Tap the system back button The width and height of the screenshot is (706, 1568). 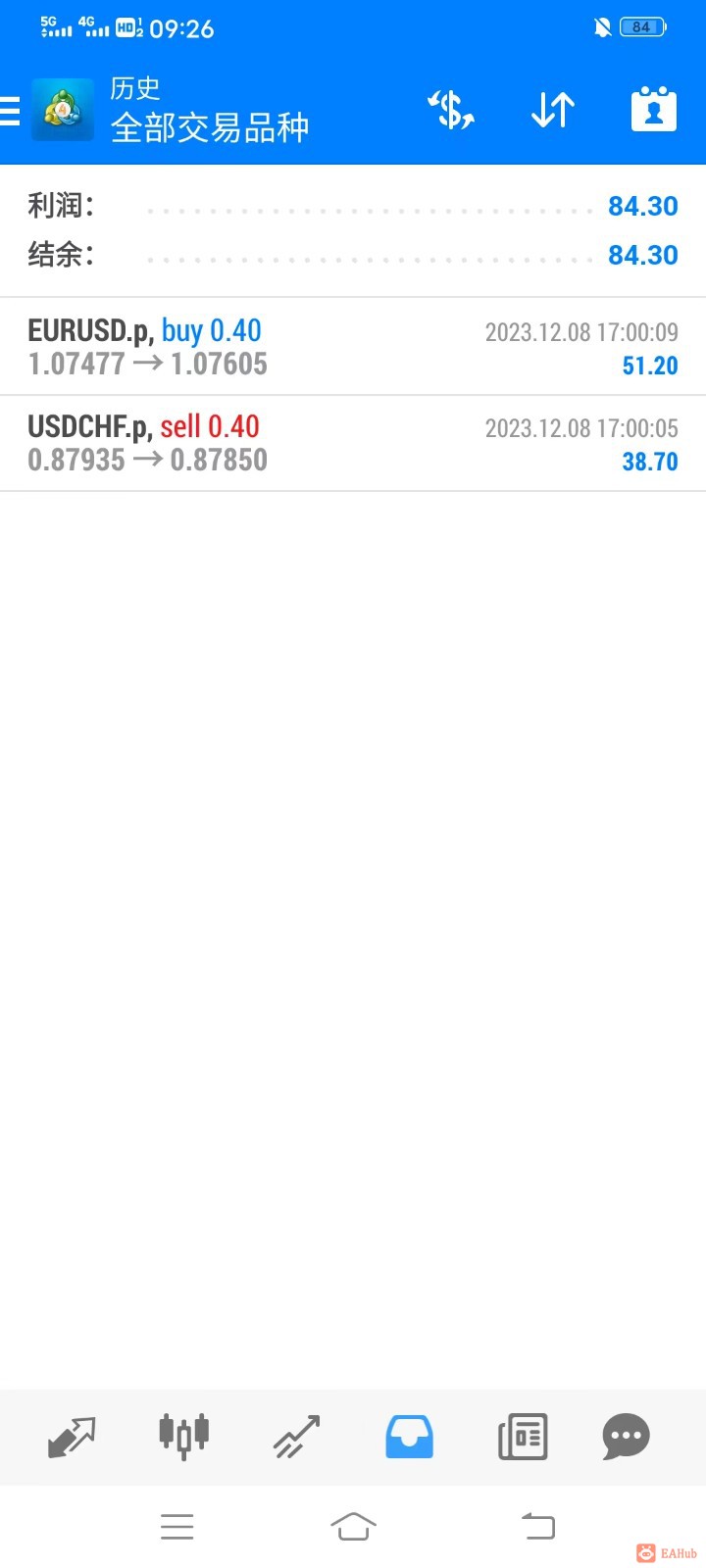point(537,1526)
